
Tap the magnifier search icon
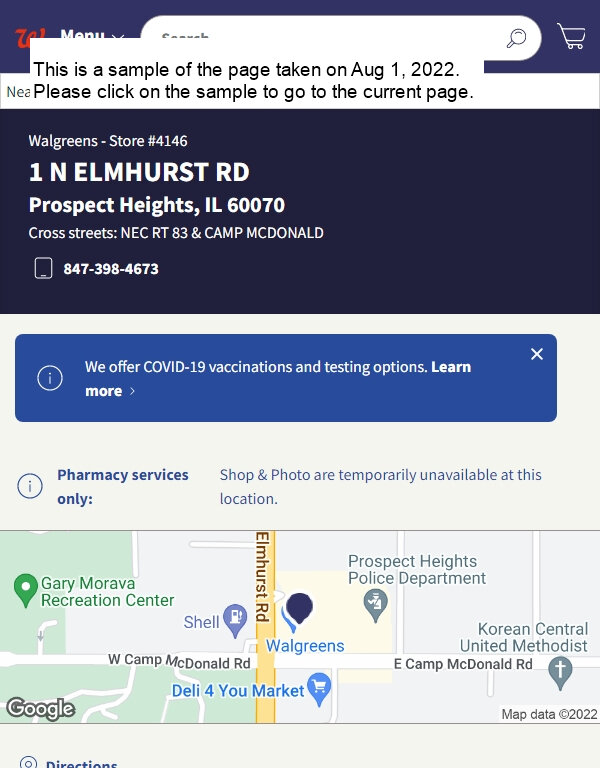click(x=516, y=38)
